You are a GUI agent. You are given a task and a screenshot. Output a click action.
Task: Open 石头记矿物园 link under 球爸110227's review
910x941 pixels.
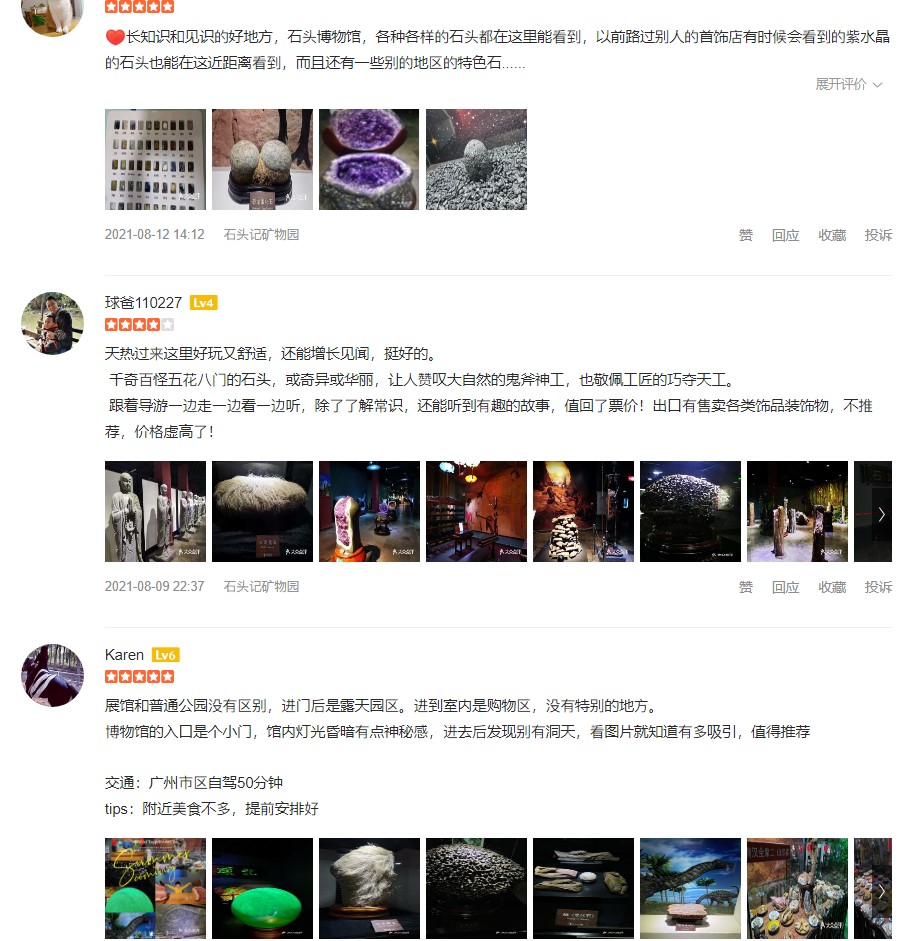pyautogui.click(x=261, y=587)
